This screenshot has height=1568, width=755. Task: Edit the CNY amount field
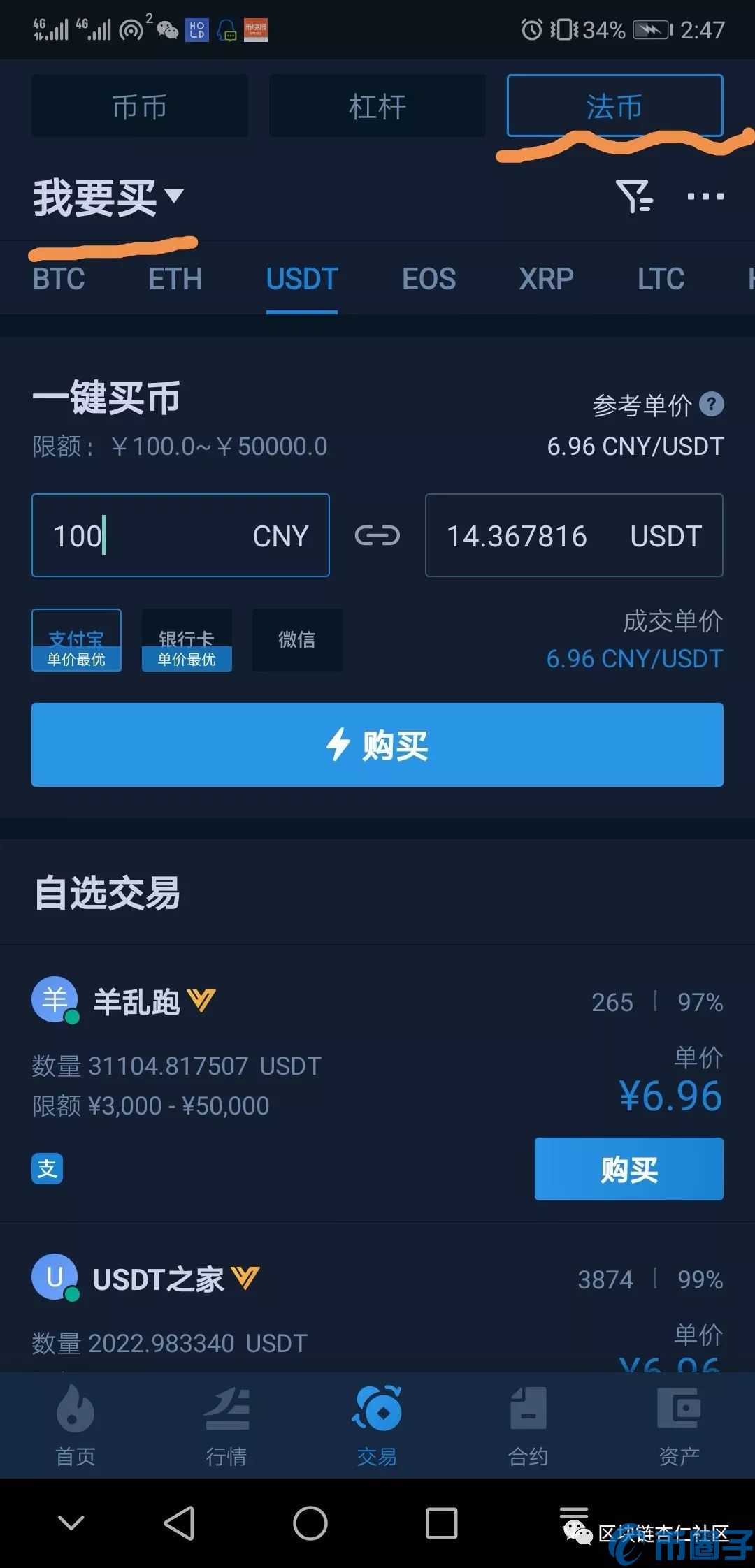pyautogui.click(x=180, y=535)
